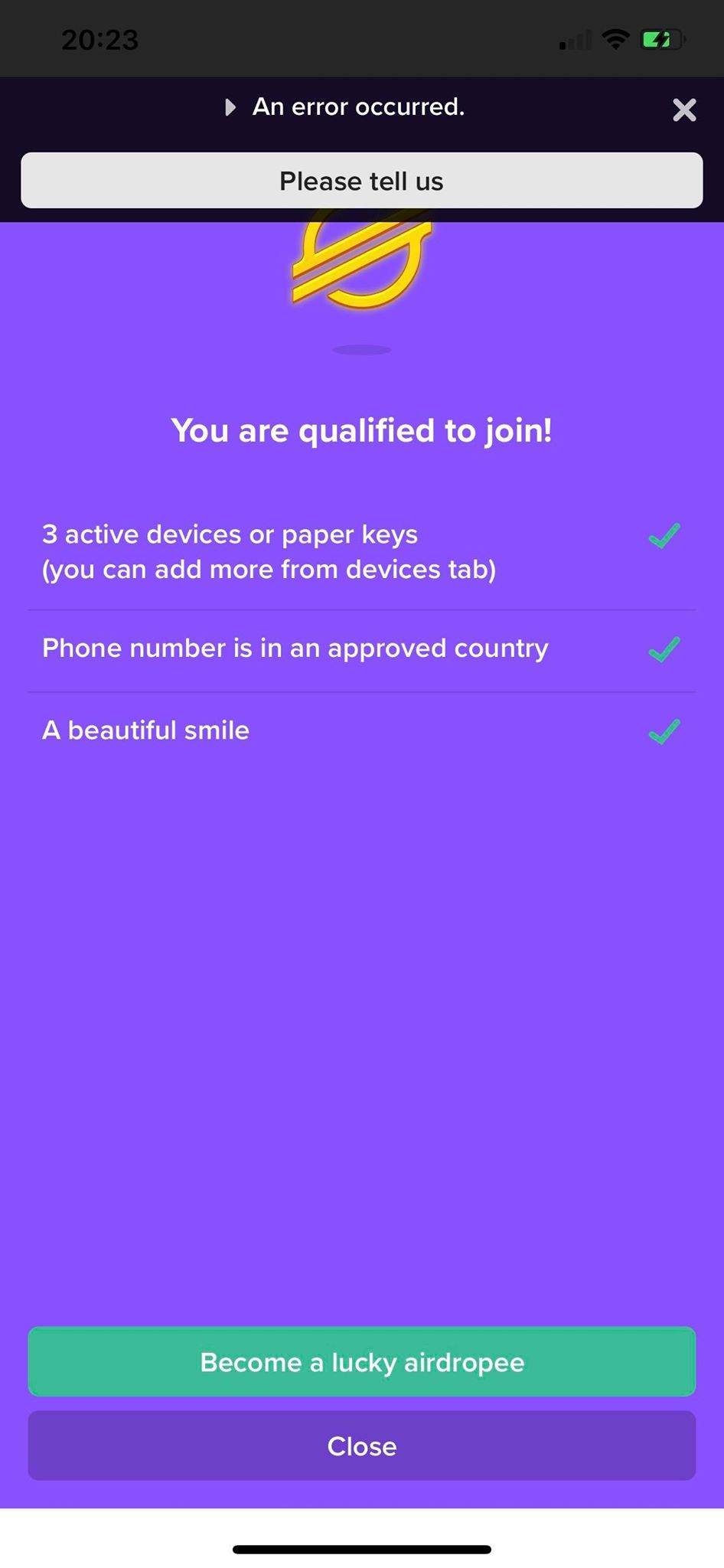Screen dimensions: 724x1568
Task: Close the airdrop qualification screen
Action: tap(361, 1445)
